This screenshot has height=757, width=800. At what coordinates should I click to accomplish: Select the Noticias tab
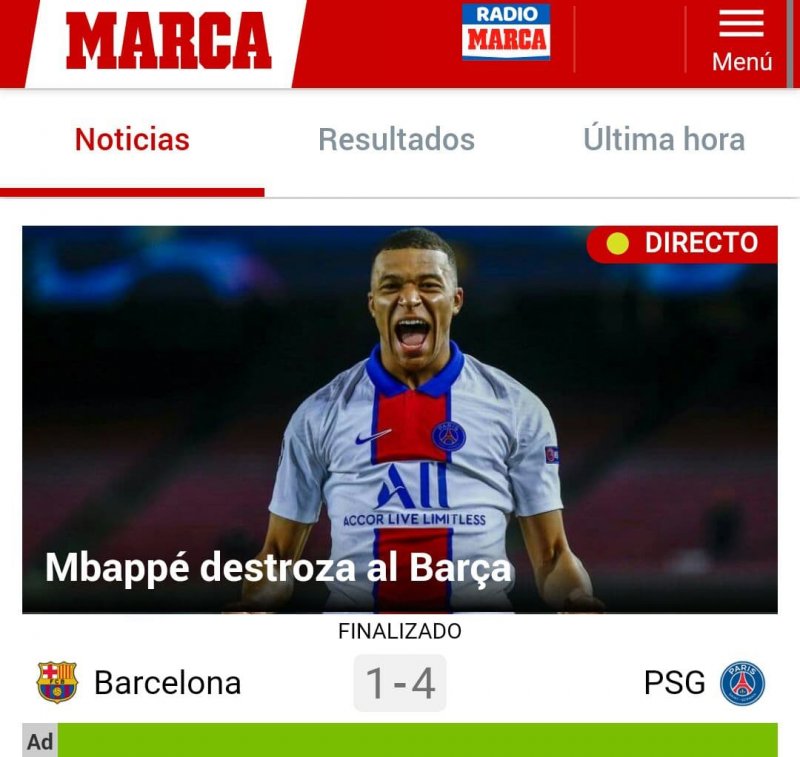click(132, 140)
